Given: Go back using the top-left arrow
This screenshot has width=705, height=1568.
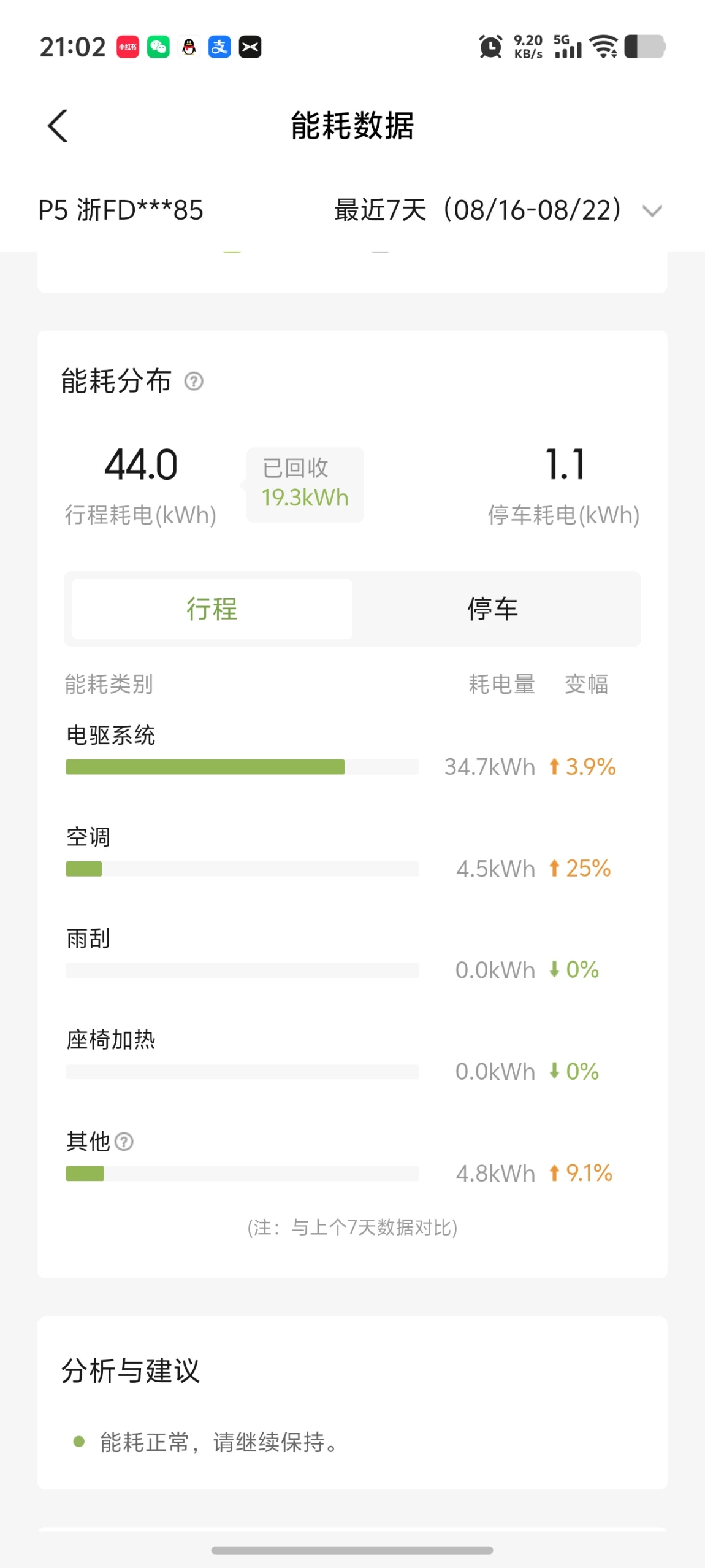Looking at the screenshot, I should tap(58, 126).
